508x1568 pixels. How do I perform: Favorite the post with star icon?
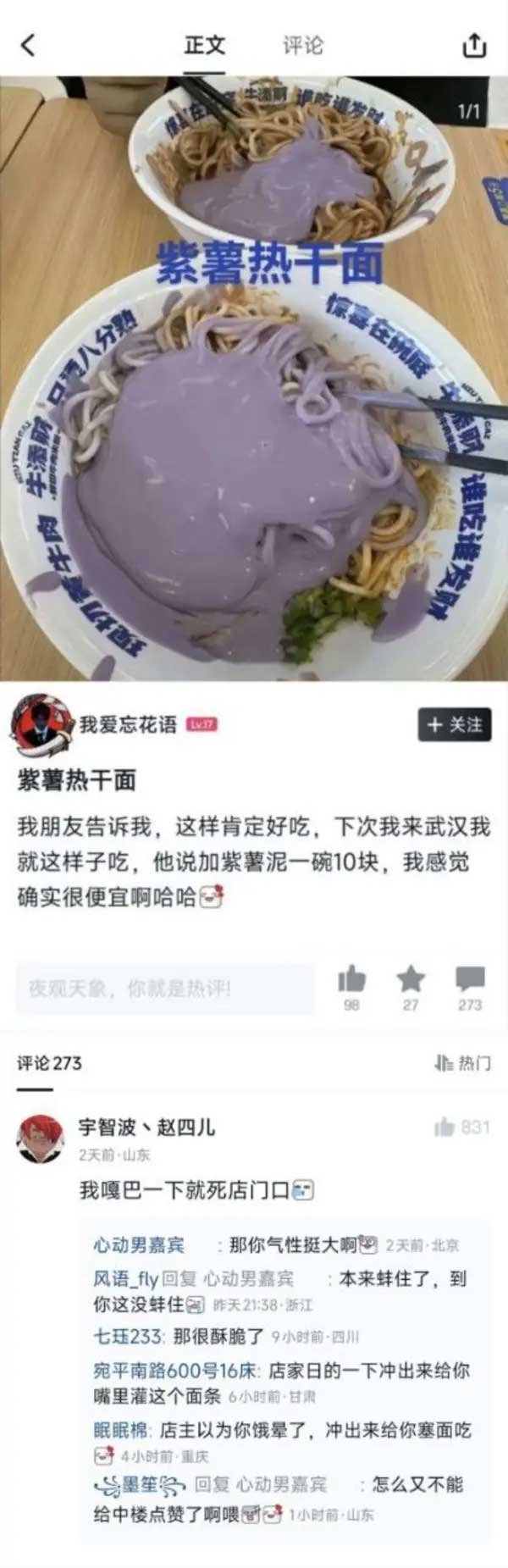click(x=411, y=980)
